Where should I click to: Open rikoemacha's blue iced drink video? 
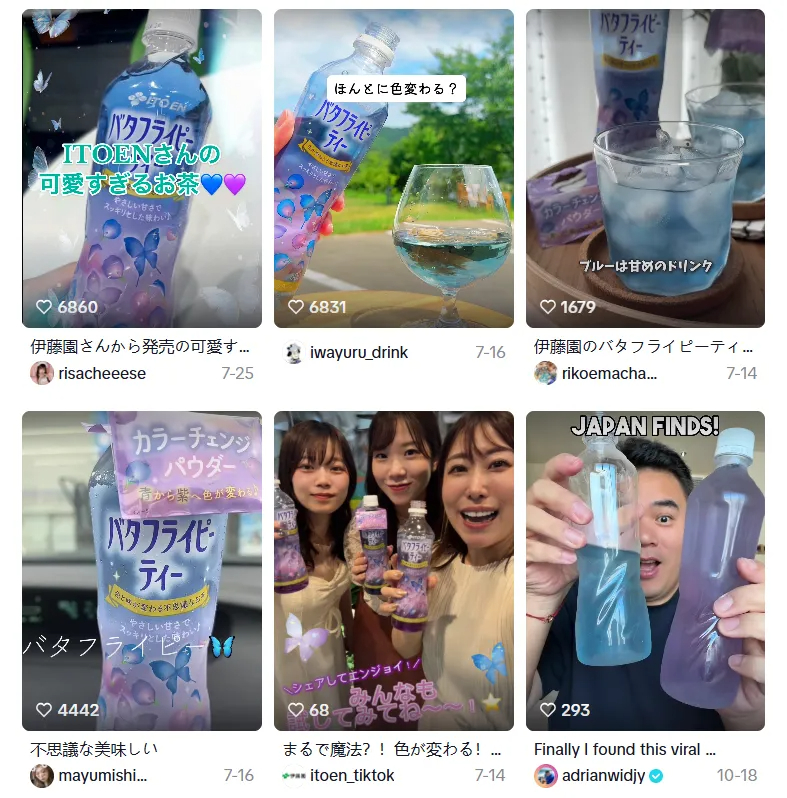[x=645, y=168]
